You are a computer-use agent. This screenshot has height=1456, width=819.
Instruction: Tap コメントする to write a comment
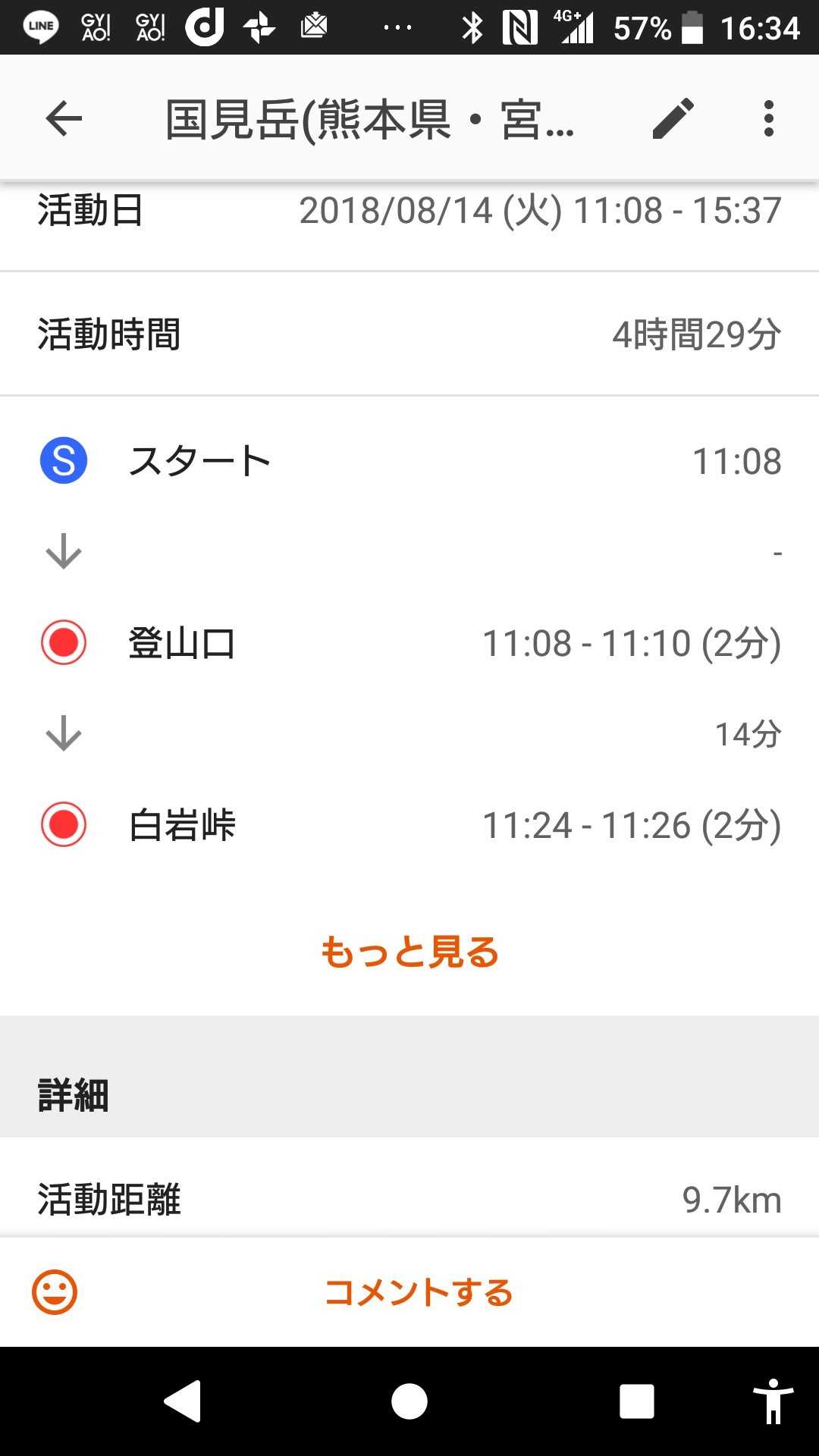[x=419, y=1292]
